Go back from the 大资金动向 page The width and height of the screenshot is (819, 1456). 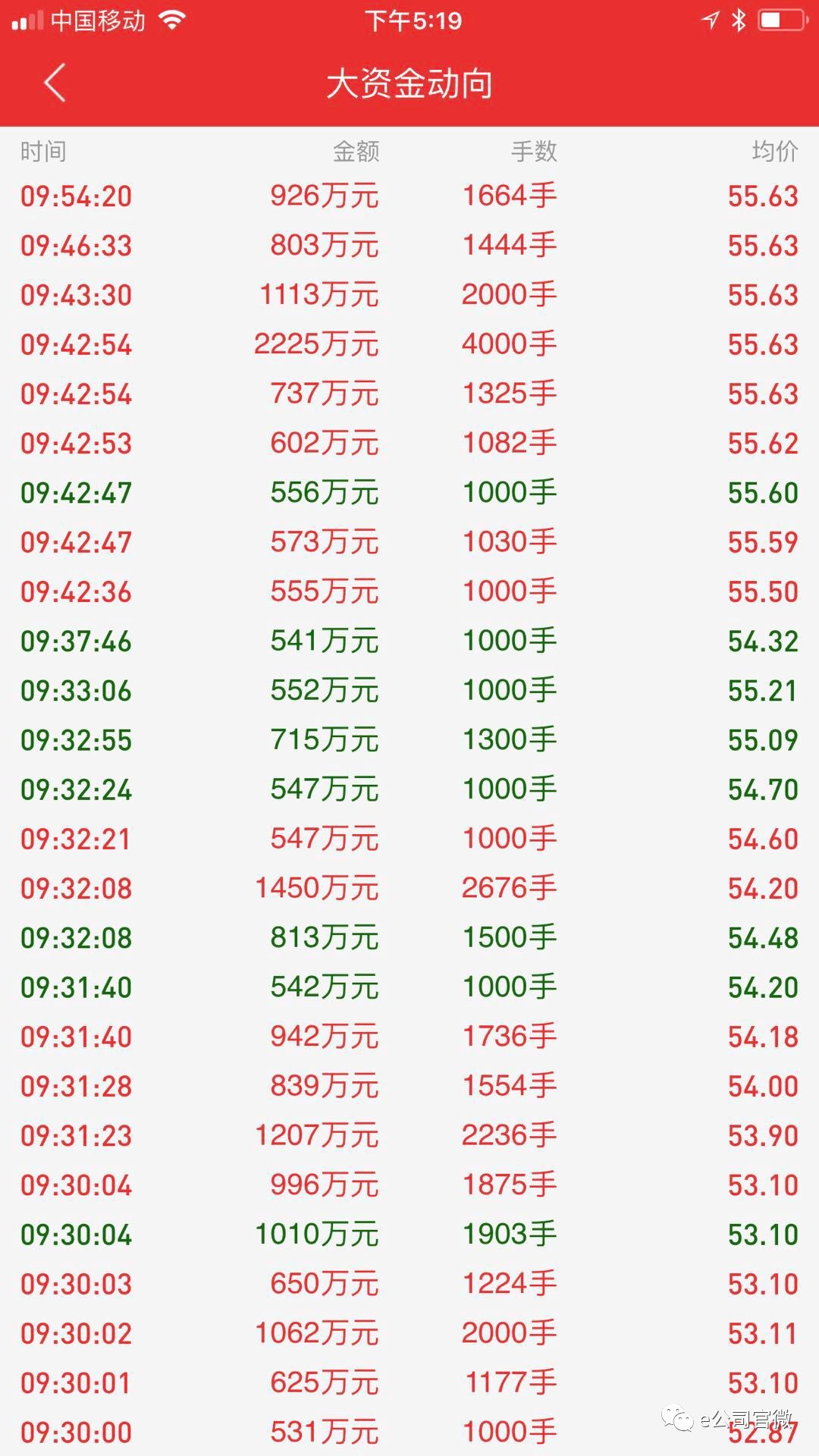tap(55, 83)
